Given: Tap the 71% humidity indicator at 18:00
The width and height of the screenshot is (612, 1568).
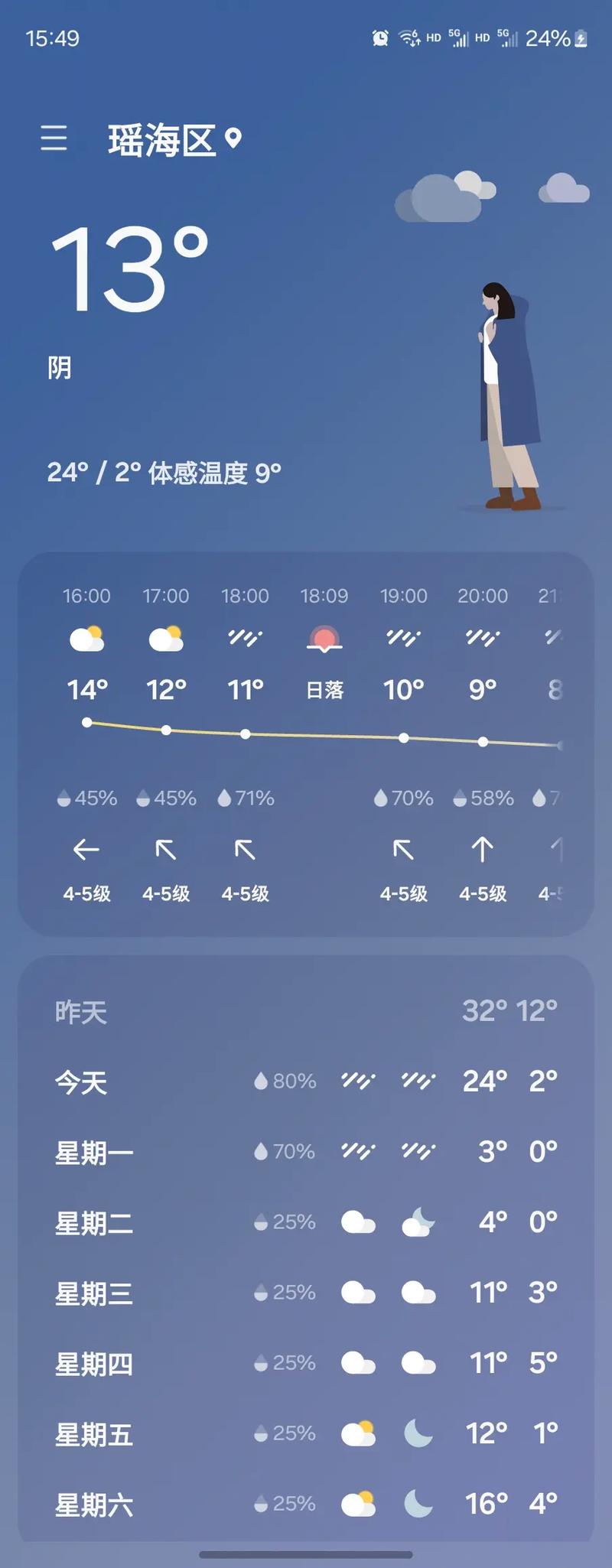Looking at the screenshot, I should click(246, 798).
